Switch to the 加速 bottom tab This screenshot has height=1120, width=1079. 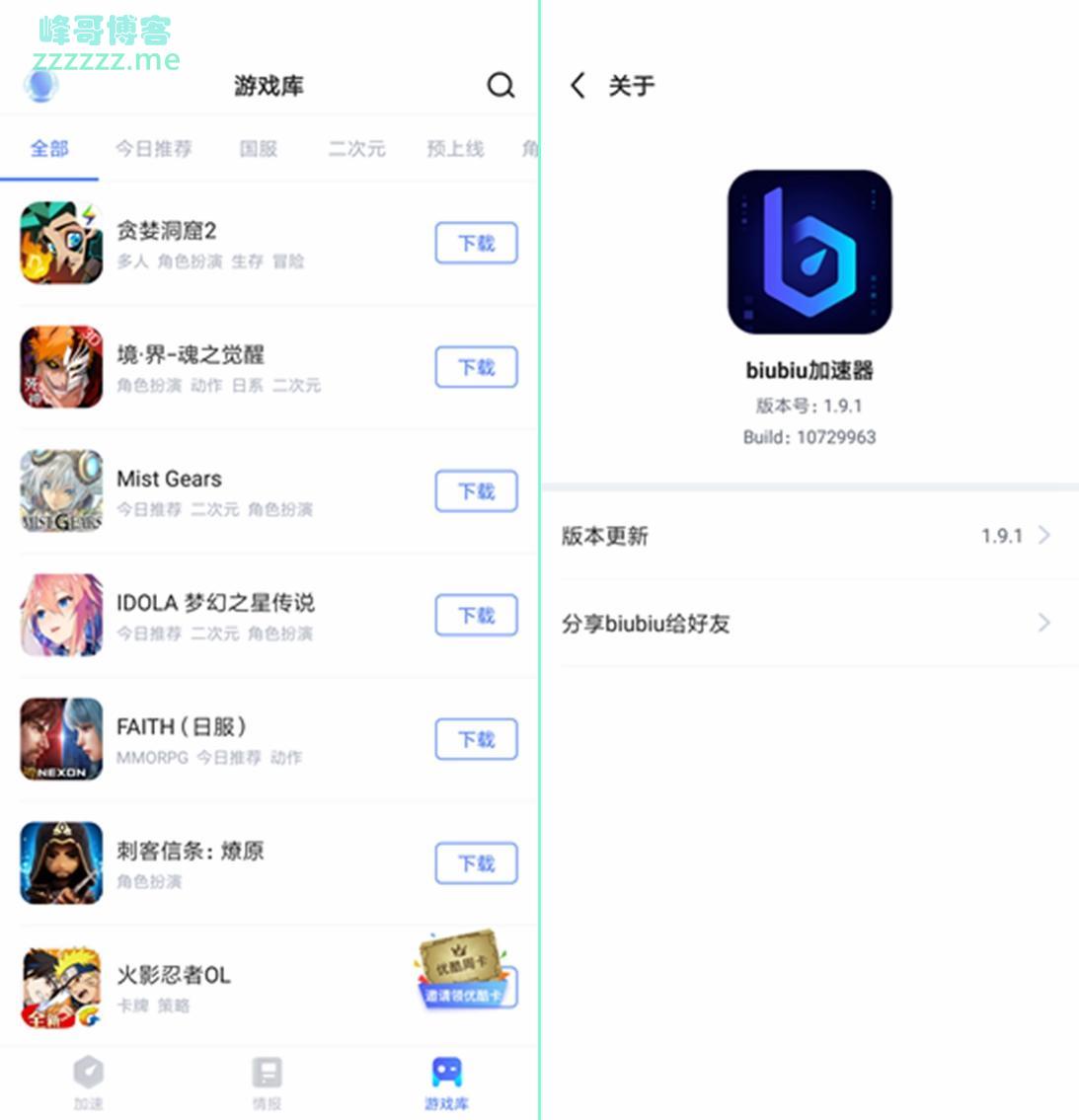tap(88, 1083)
